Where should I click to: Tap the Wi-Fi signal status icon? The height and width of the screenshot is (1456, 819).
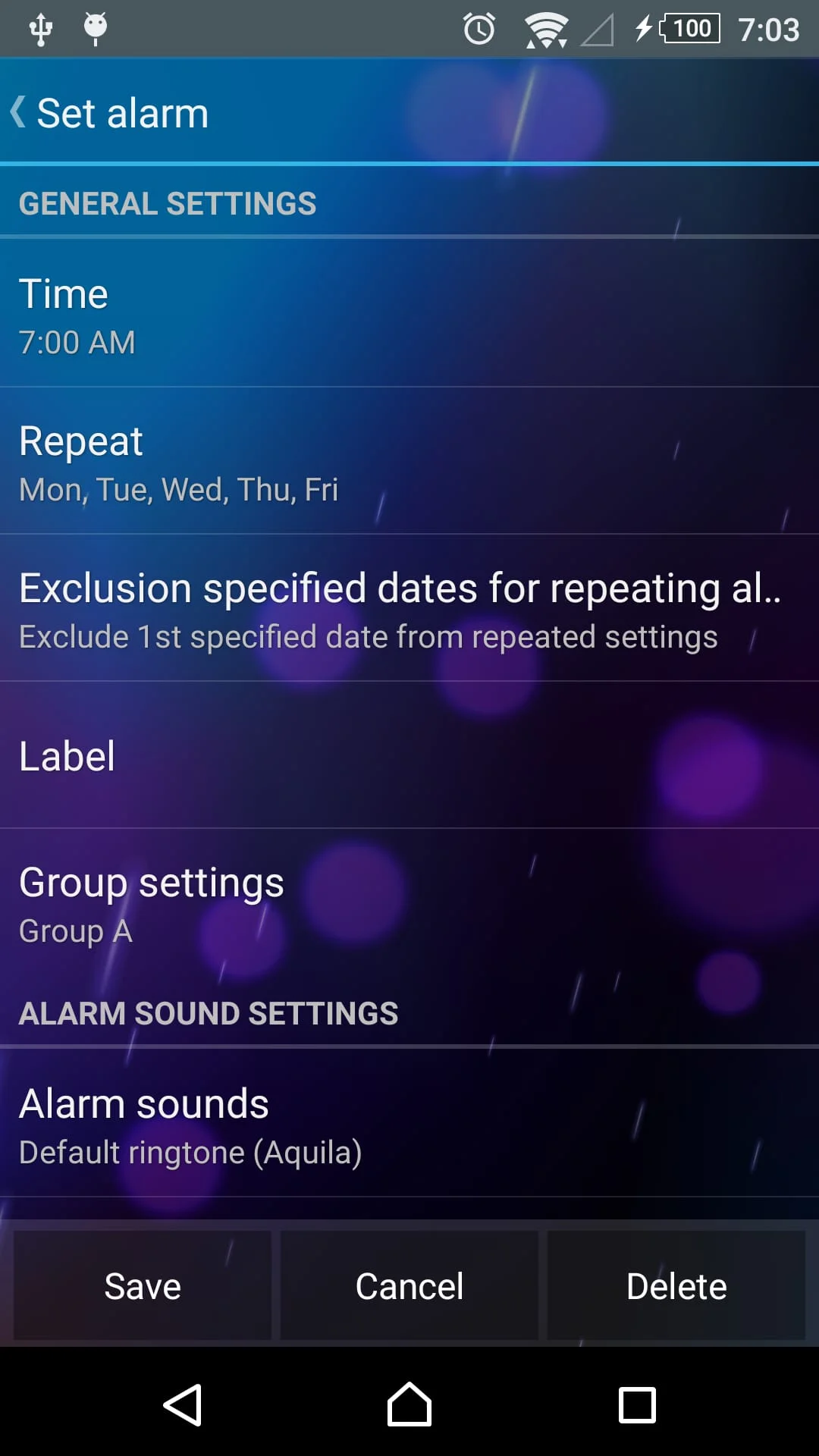pos(544,28)
